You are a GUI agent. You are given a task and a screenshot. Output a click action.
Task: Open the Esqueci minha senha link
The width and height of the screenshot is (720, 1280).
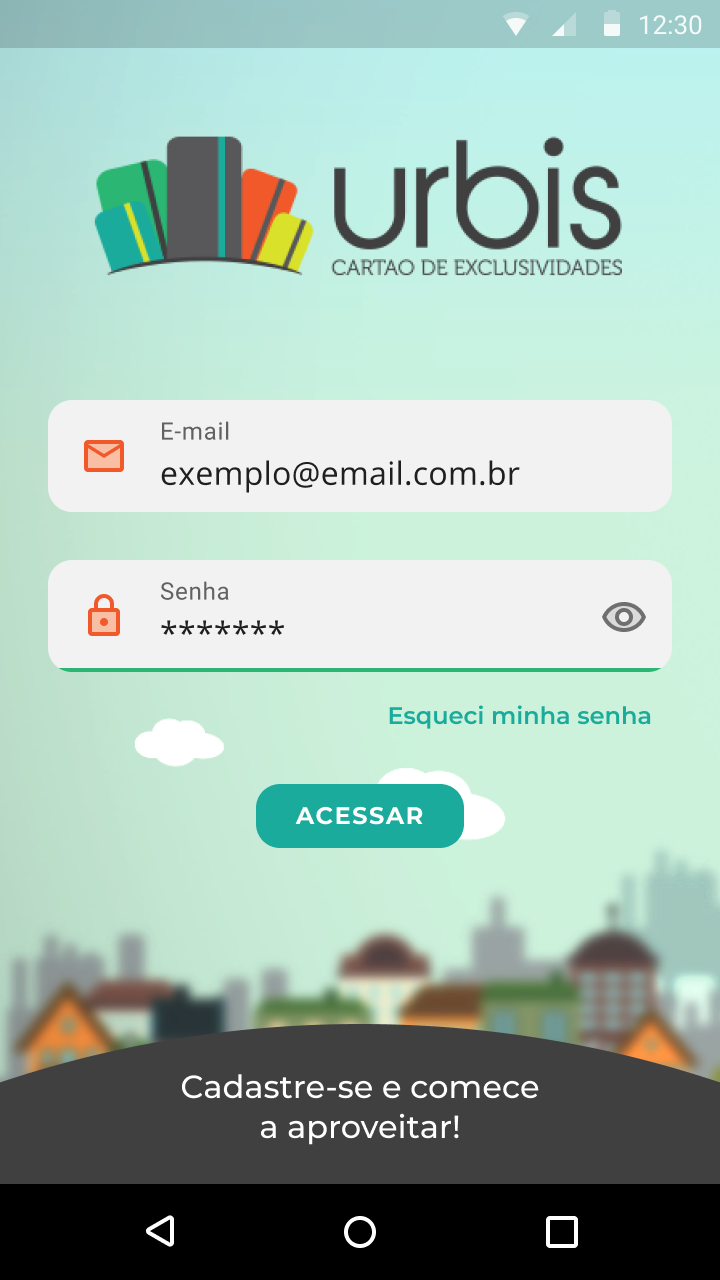pos(519,716)
